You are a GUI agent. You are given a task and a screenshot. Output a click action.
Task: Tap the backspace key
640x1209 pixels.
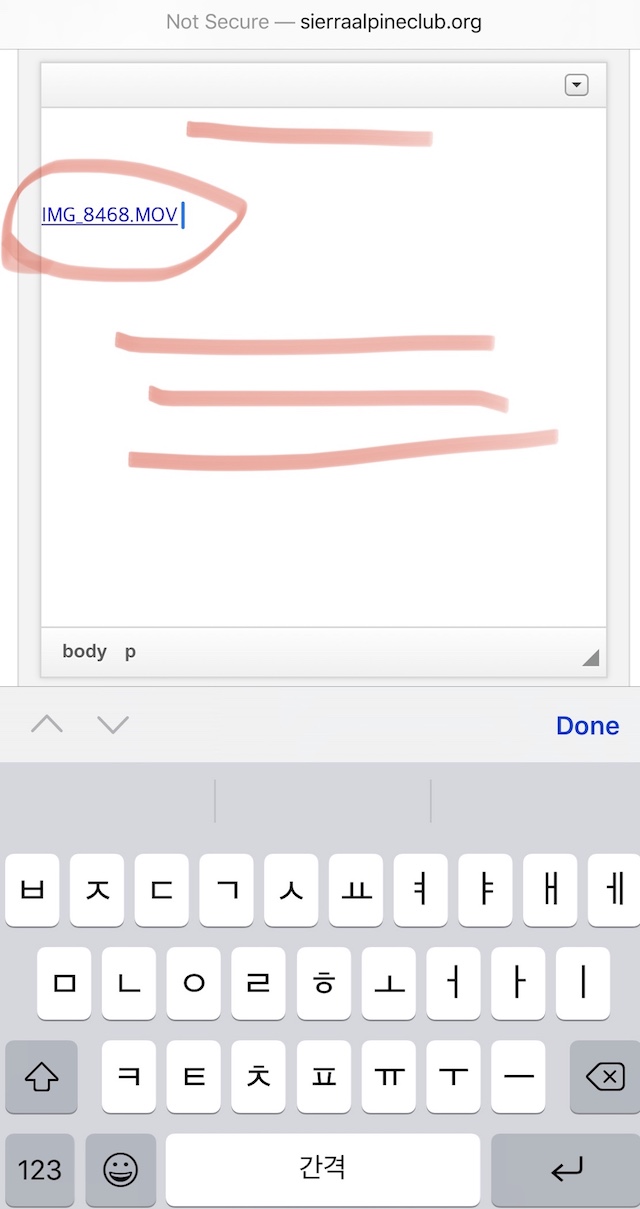(x=603, y=1077)
